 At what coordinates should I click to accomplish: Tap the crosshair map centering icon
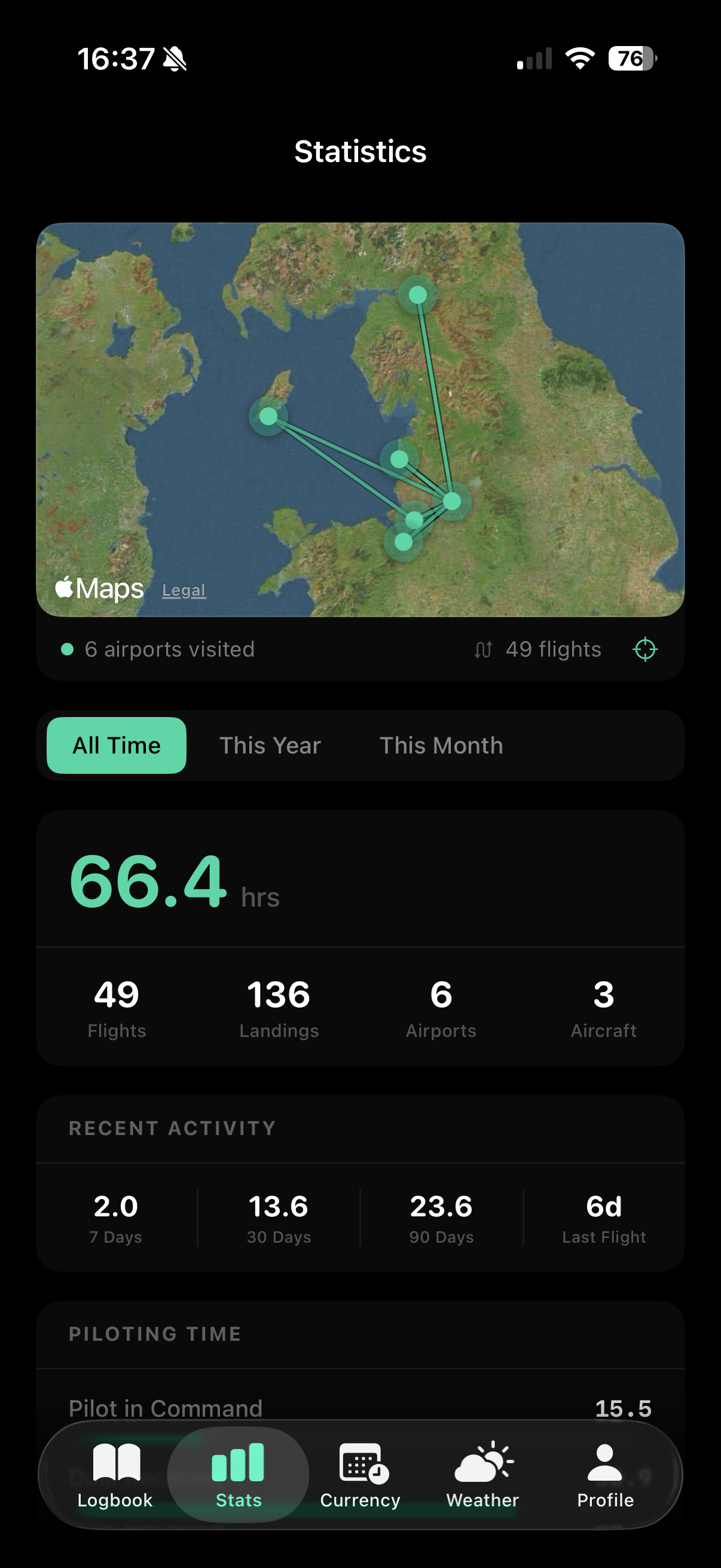tap(646, 649)
